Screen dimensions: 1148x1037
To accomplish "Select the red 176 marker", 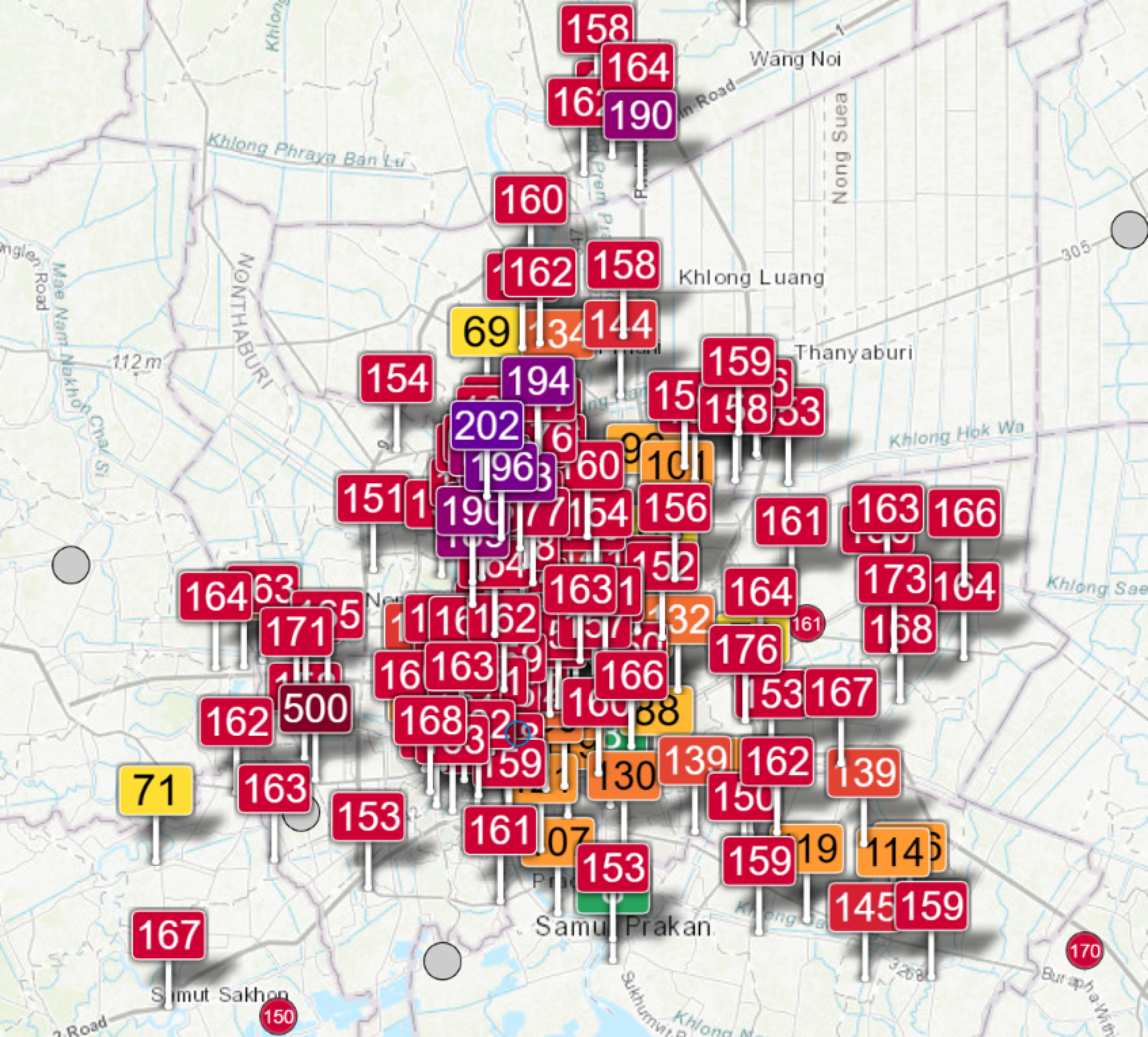I will 746,649.
